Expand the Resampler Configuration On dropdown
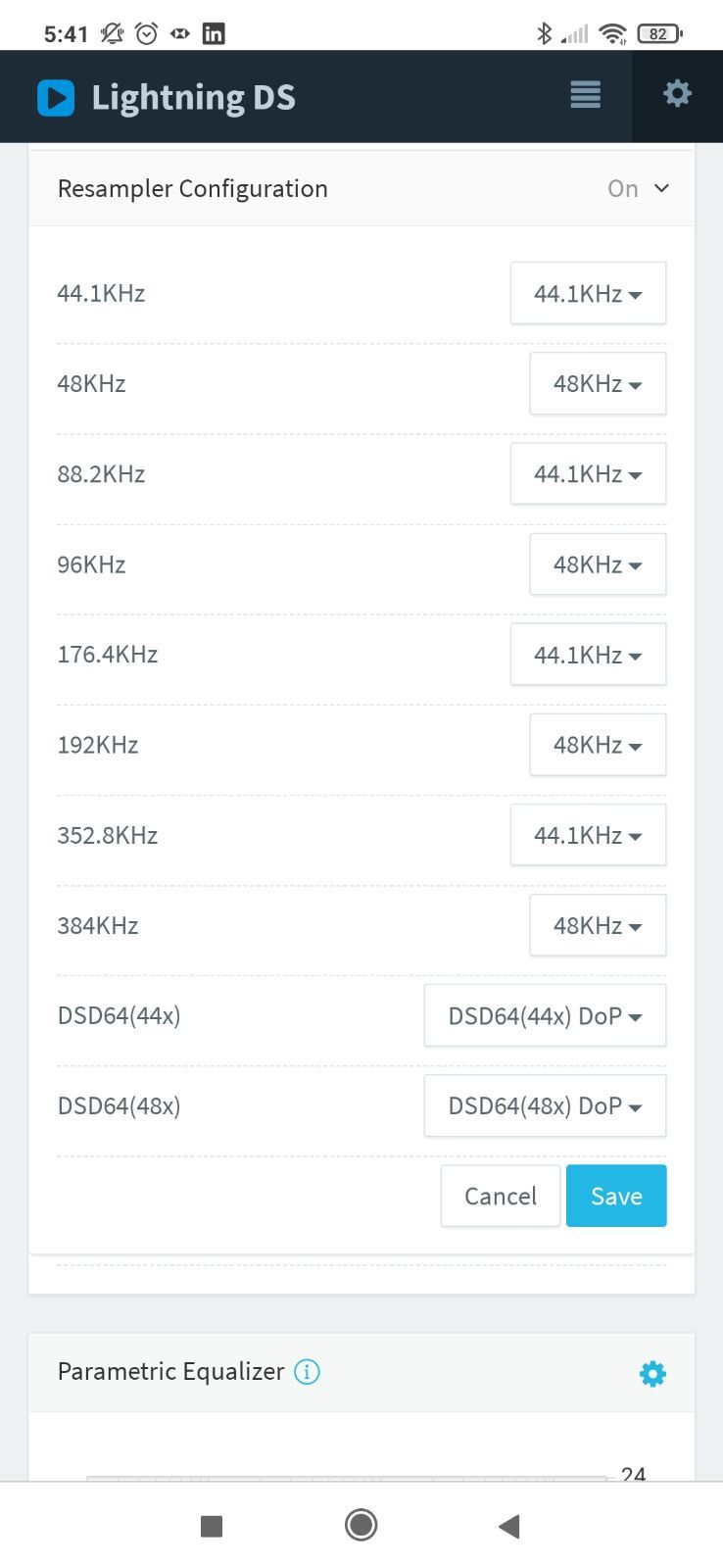Image resolution: width=723 pixels, height=1568 pixels. pyautogui.click(x=639, y=188)
